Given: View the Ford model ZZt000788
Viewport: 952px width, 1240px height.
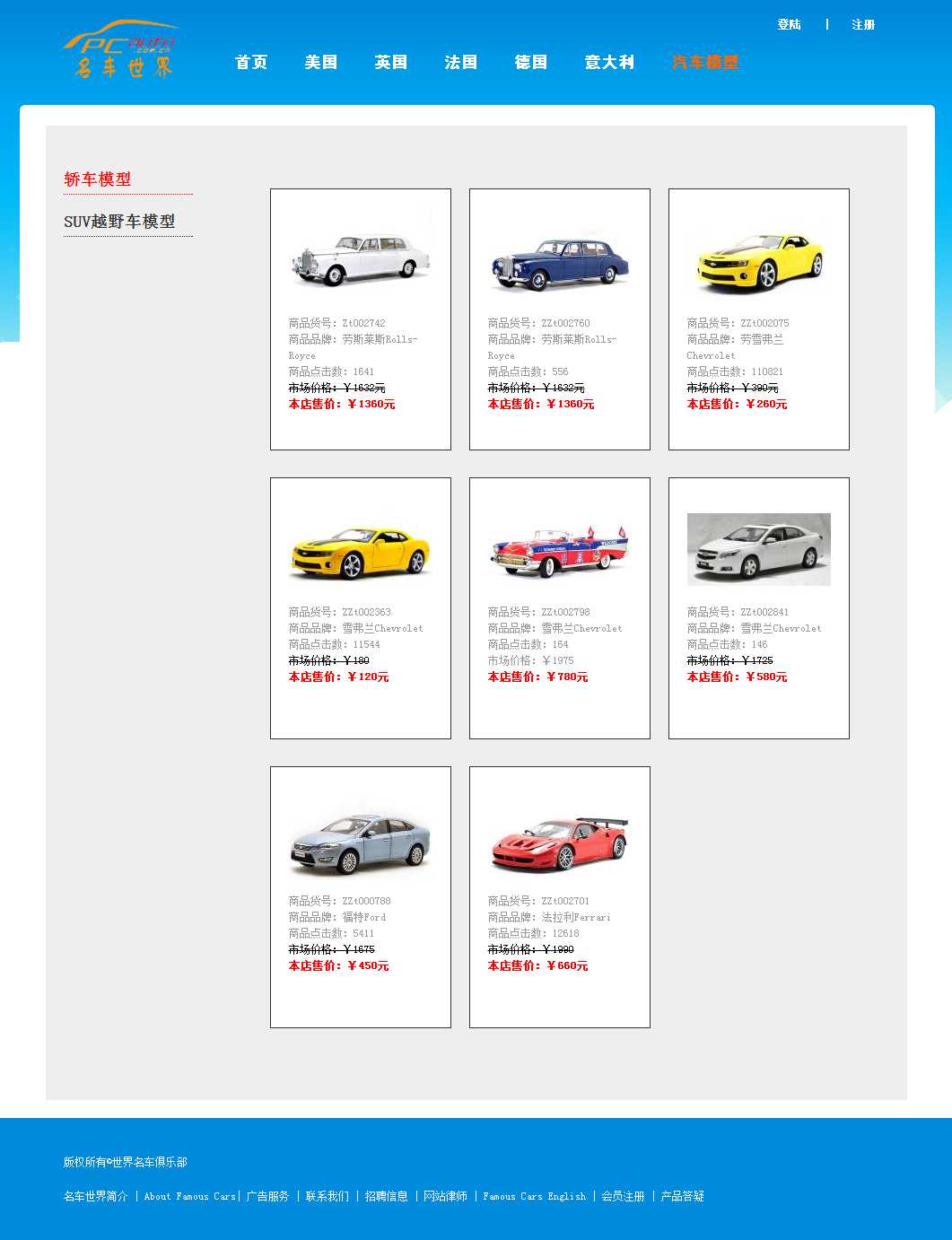Looking at the screenshot, I should [x=360, y=843].
